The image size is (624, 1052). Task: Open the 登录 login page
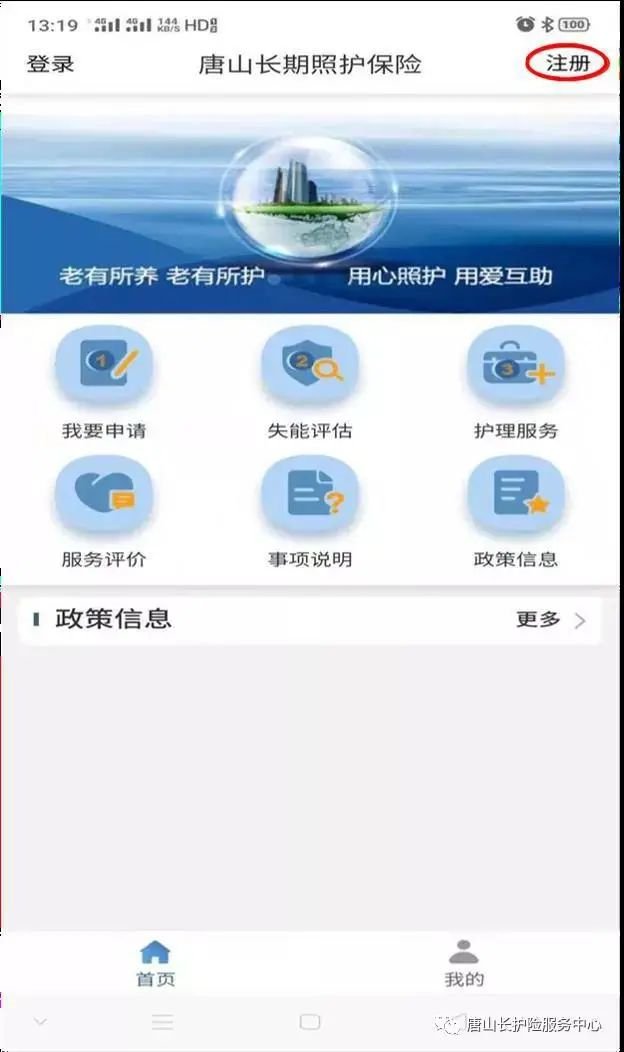(50, 64)
